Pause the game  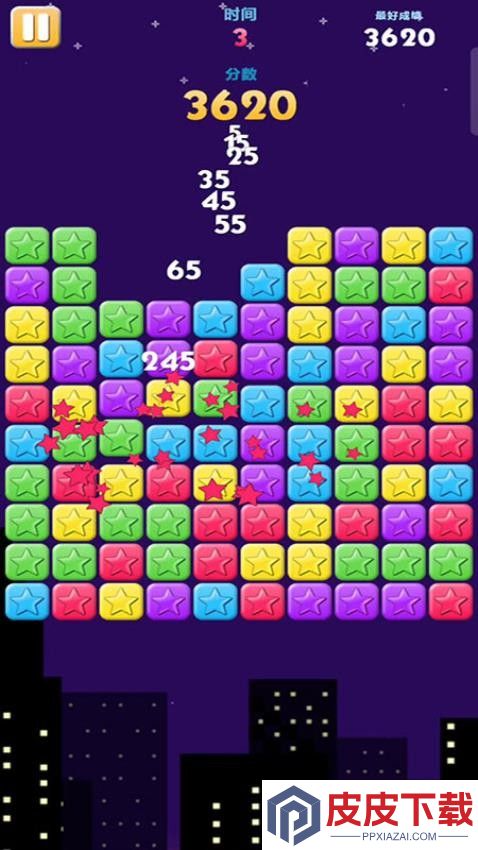pyautogui.click(x=36, y=27)
